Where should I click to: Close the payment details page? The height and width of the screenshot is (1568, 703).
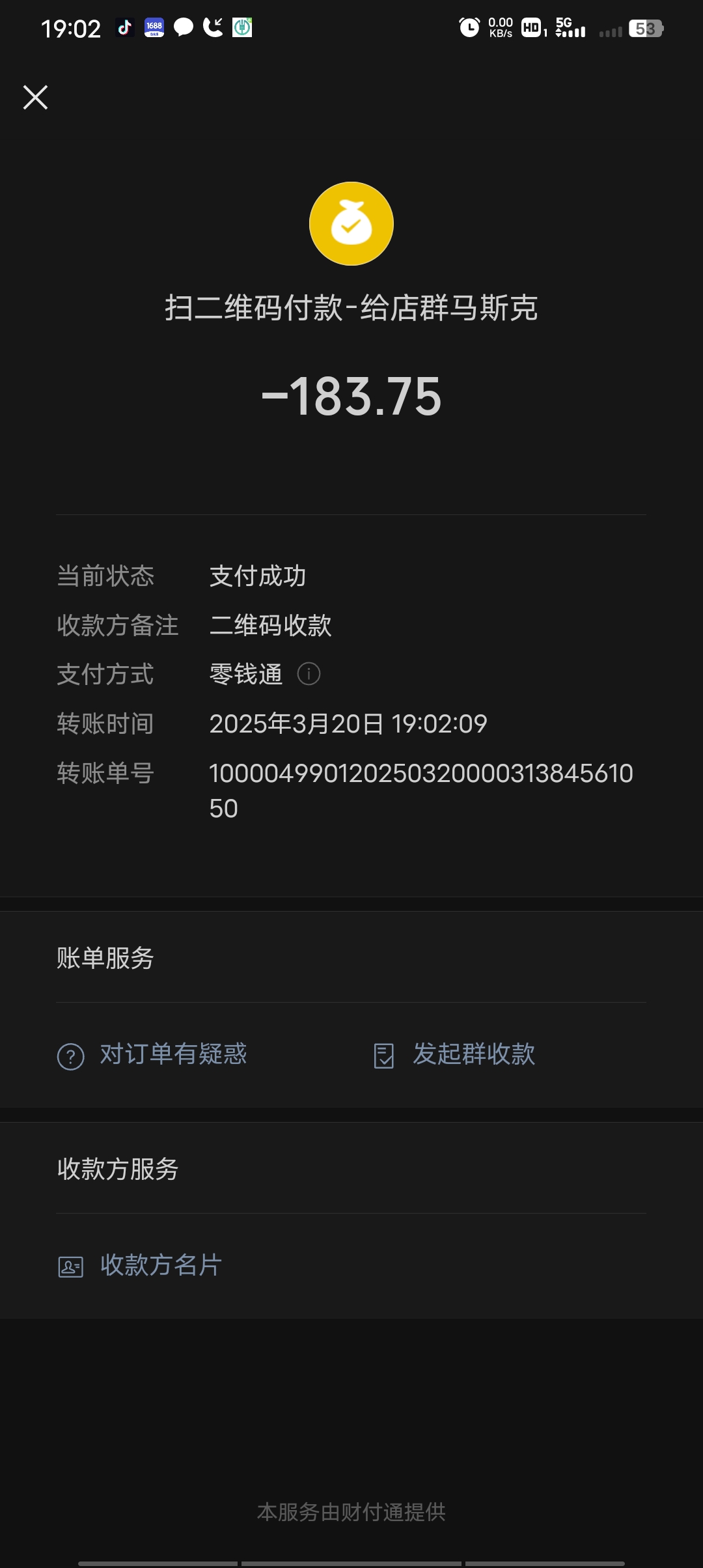36,98
